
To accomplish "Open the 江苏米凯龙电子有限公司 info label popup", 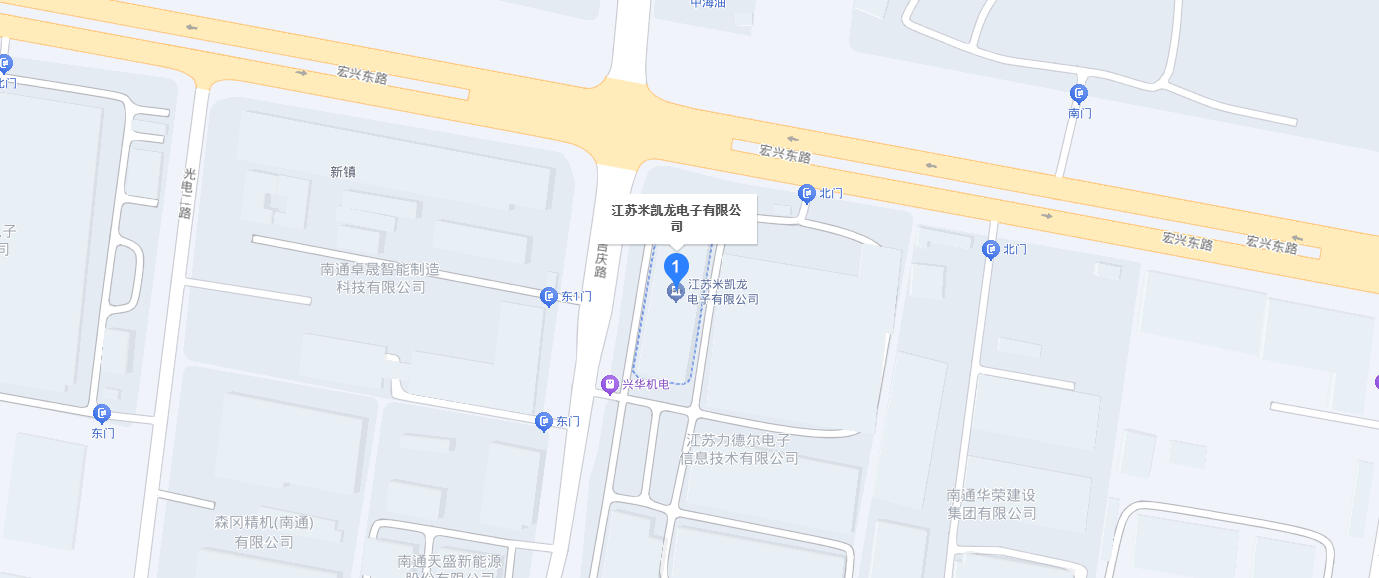I will tap(677, 218).
